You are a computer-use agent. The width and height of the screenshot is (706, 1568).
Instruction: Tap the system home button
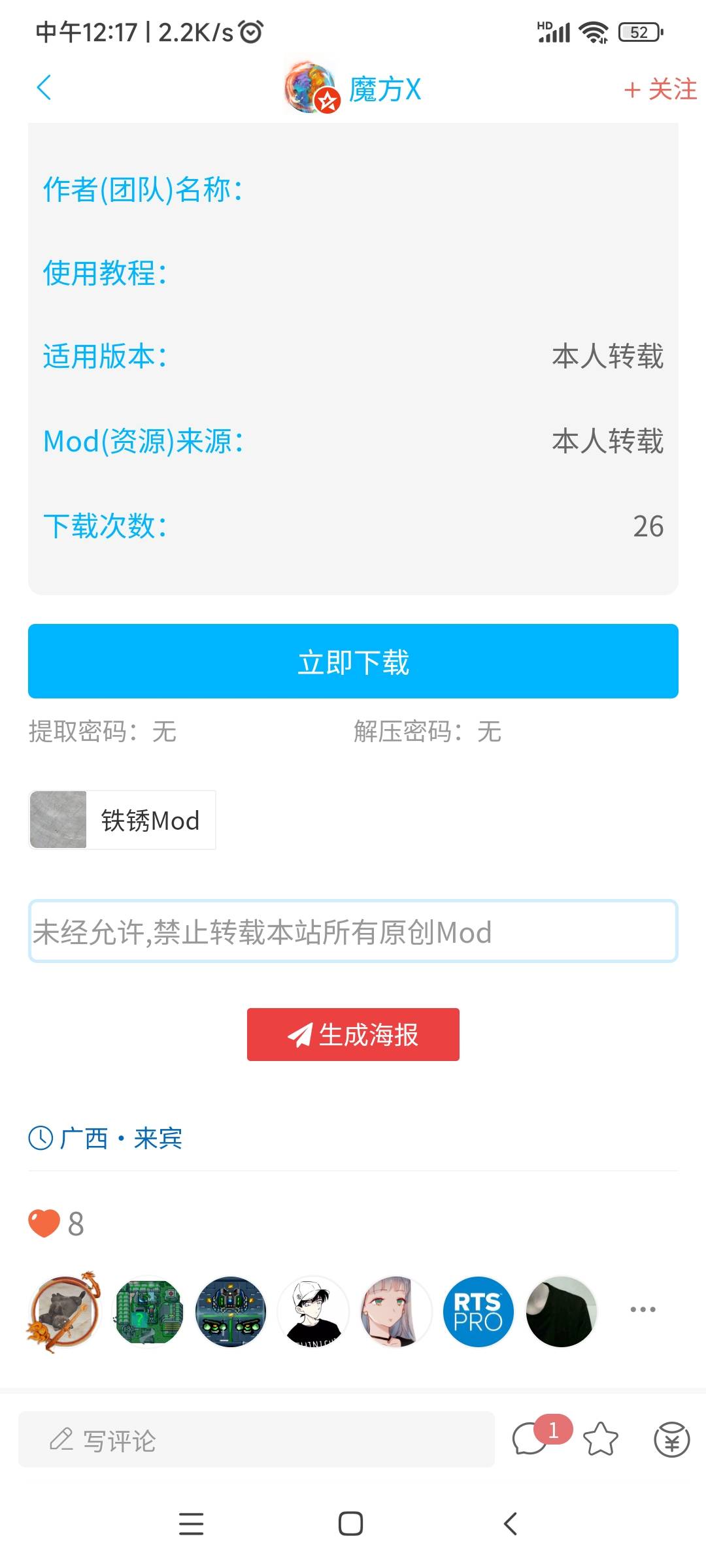click(351, 1524)
